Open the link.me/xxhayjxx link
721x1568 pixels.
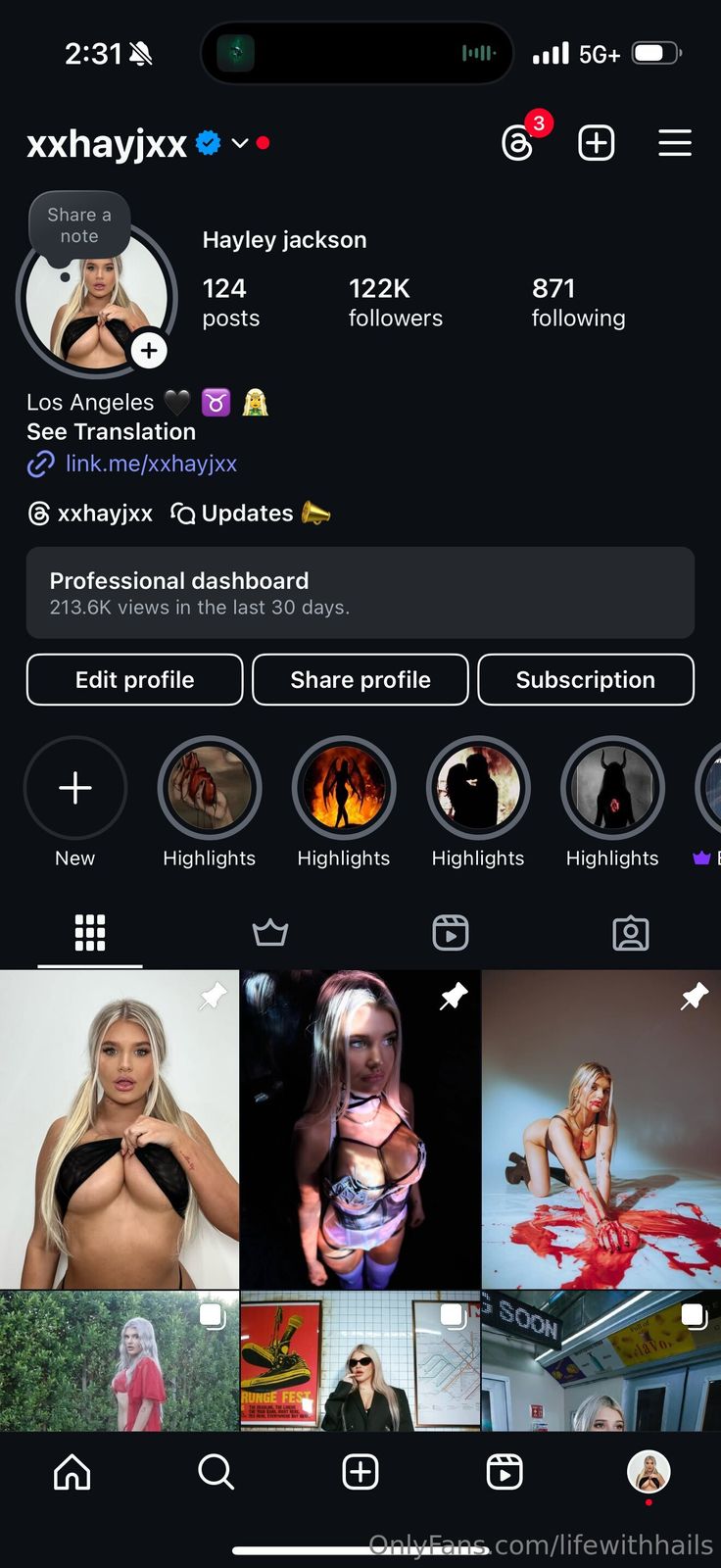pos(151,464)
